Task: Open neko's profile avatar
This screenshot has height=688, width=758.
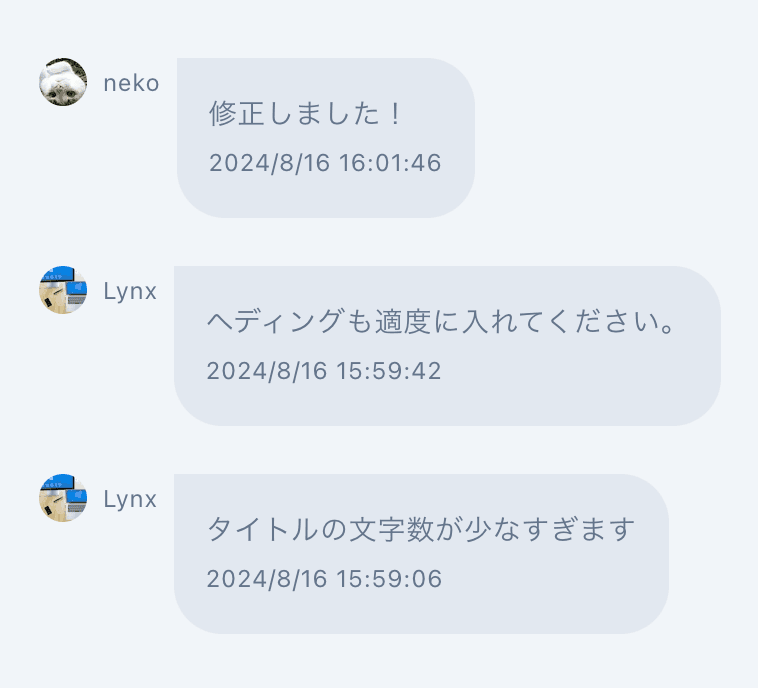Action: 63,82
